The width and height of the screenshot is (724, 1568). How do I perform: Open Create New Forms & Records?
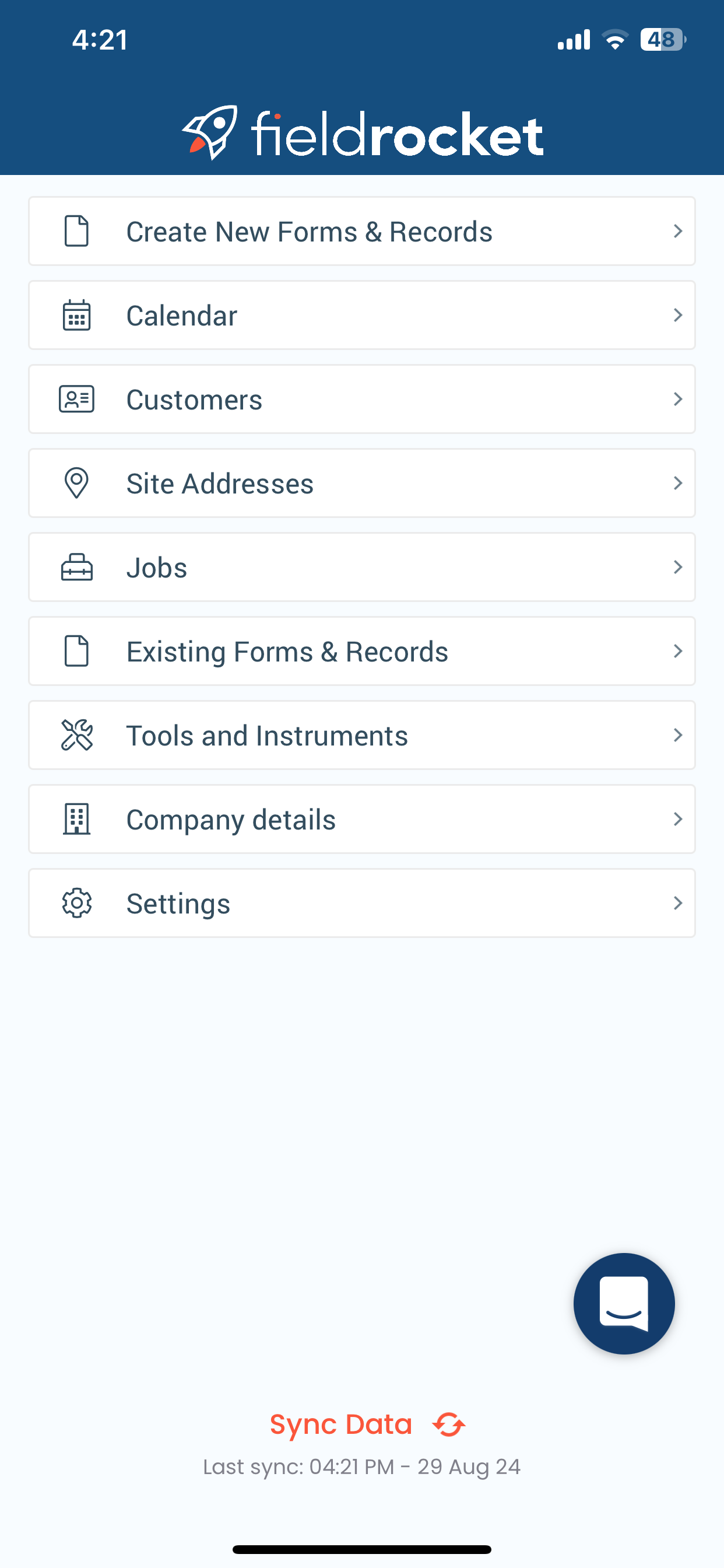[x=361, y=232]
